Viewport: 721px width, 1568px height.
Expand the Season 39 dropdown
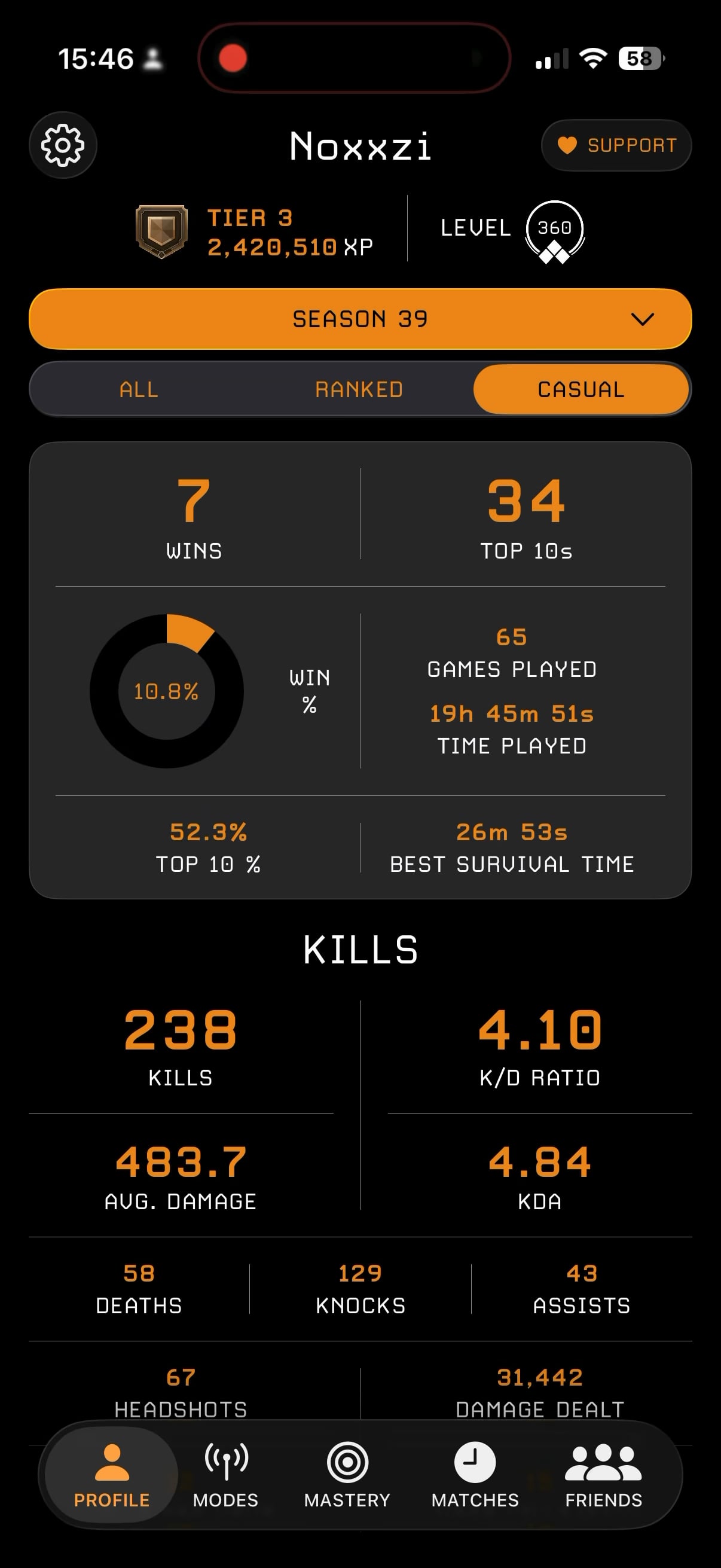tap(360, 319)
